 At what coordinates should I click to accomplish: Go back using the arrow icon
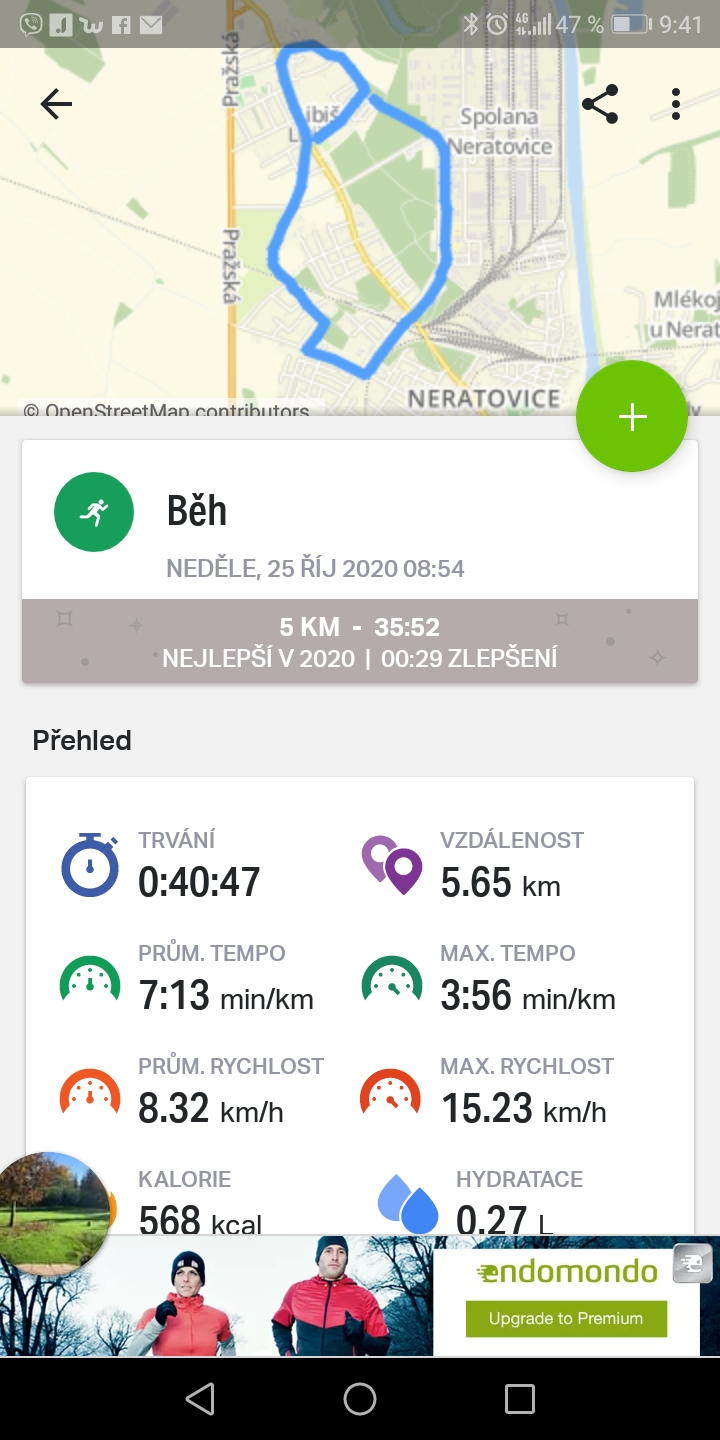(56, 104)
